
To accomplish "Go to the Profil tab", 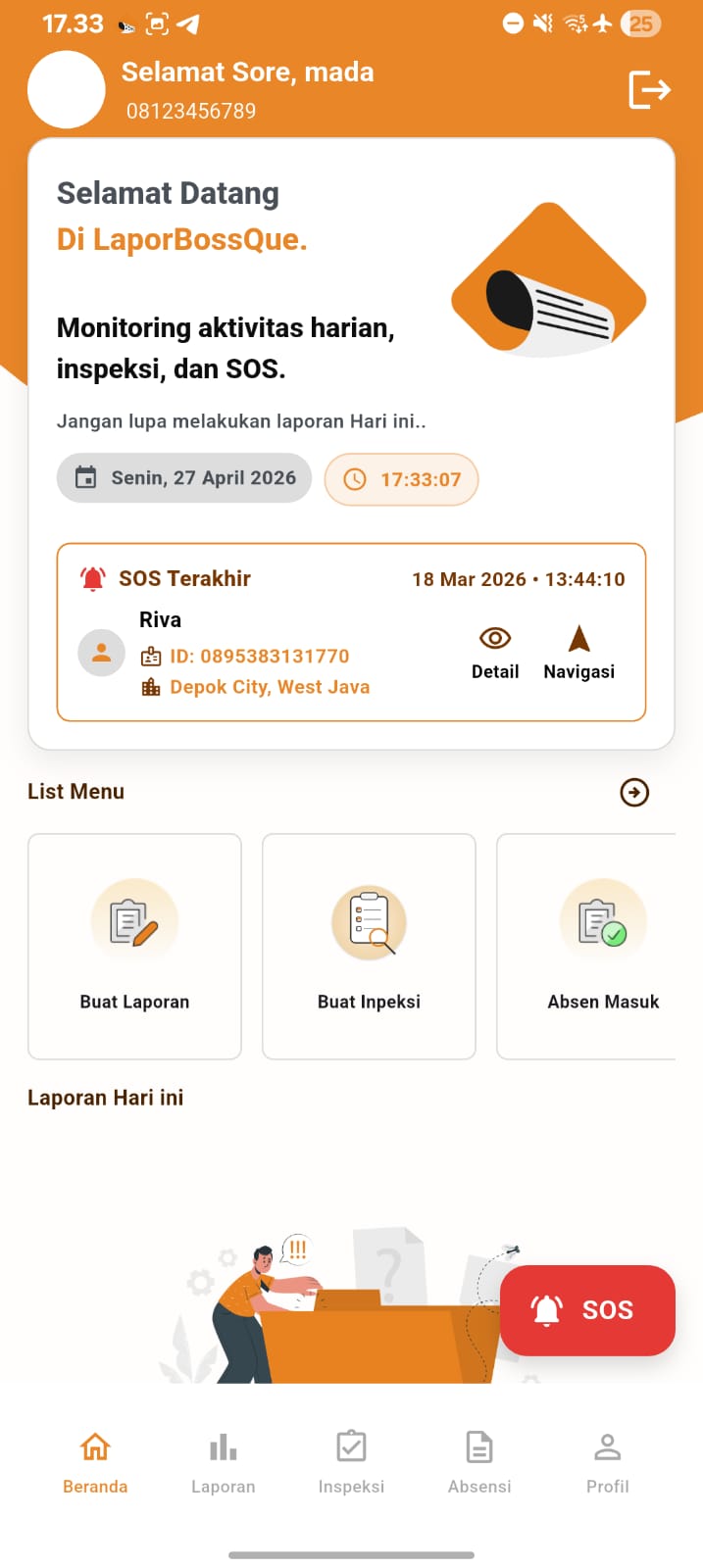I will [608, 1463].
